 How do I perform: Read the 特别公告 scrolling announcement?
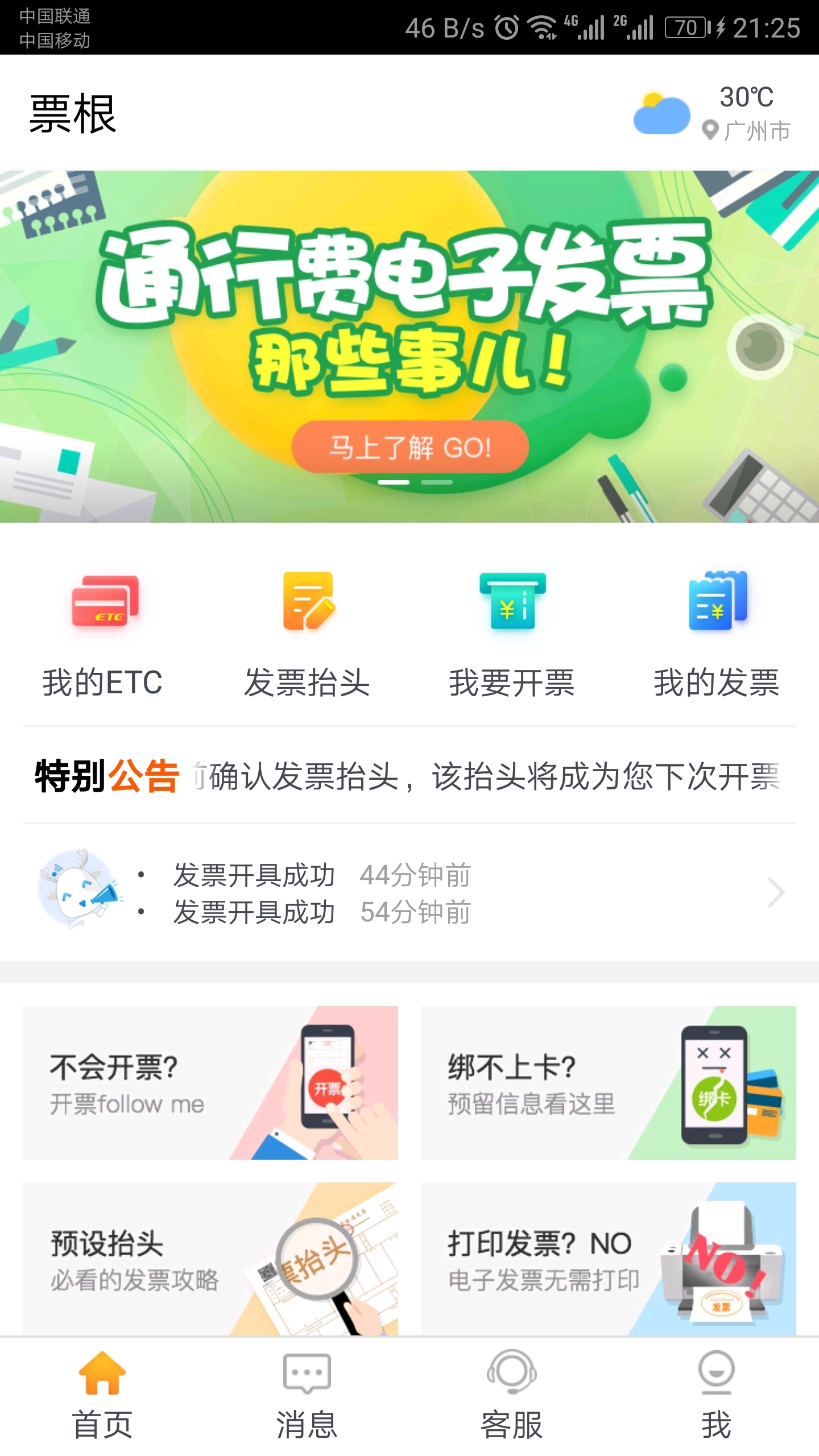pyautogui.click(x=409, y=775)
